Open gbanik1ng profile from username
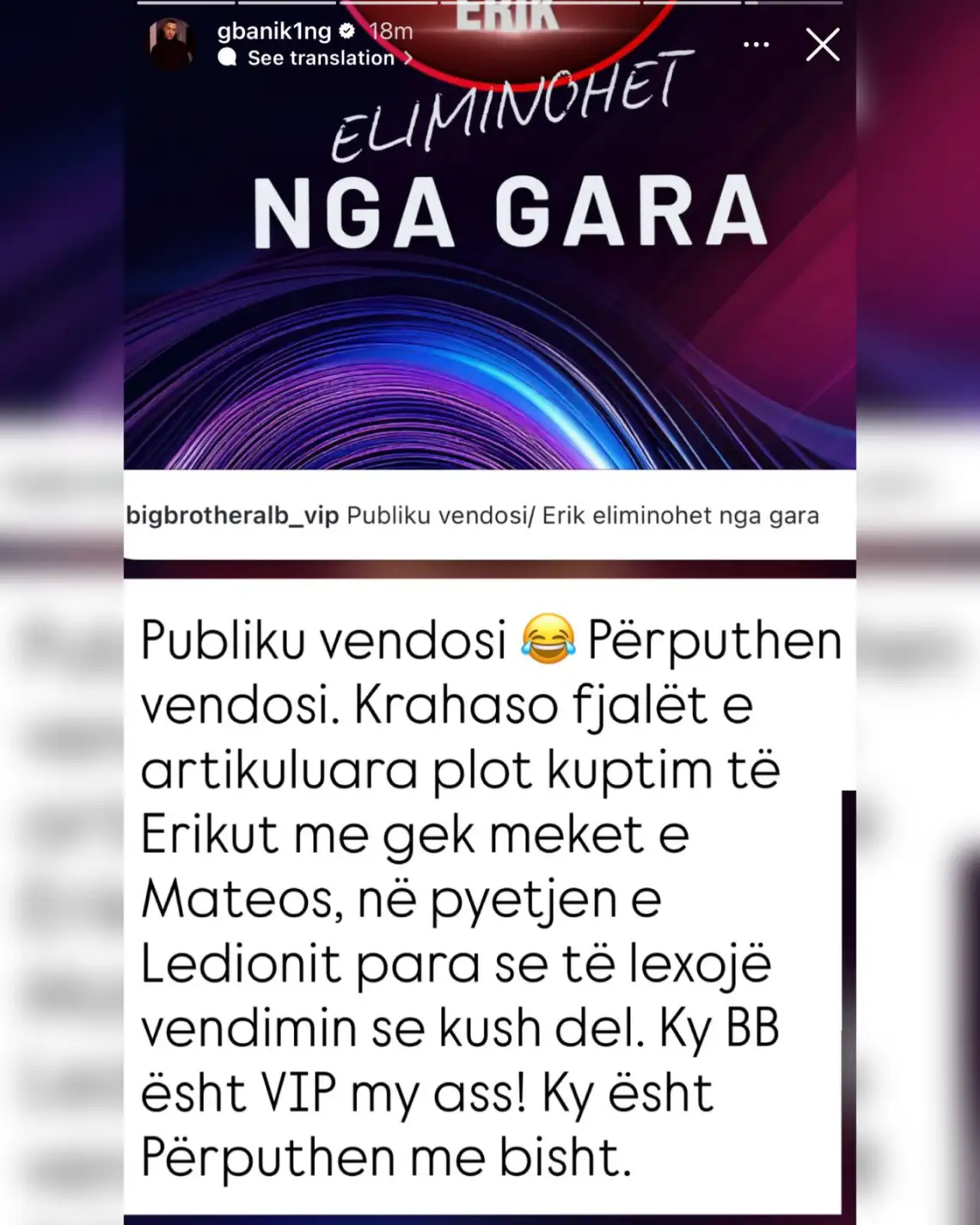 [x=273, y=32]
